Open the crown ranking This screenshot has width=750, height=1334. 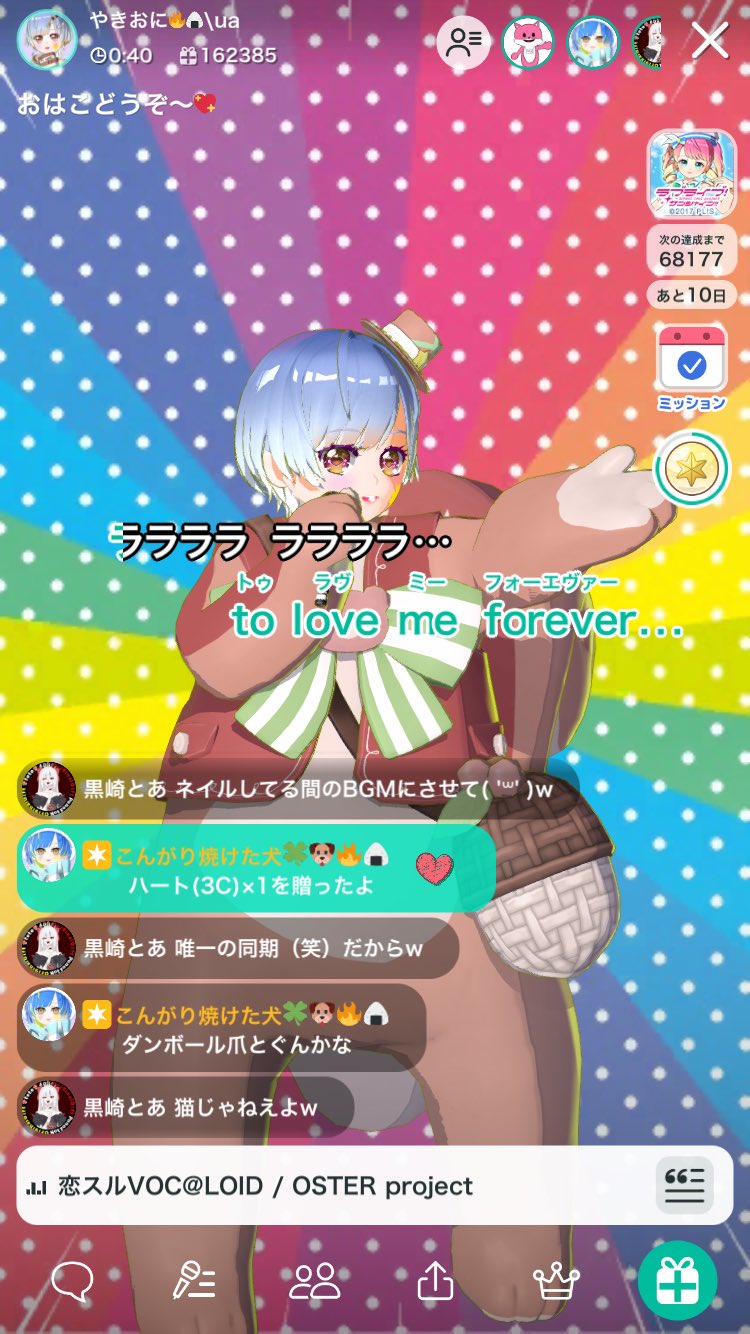point(556,1280)
